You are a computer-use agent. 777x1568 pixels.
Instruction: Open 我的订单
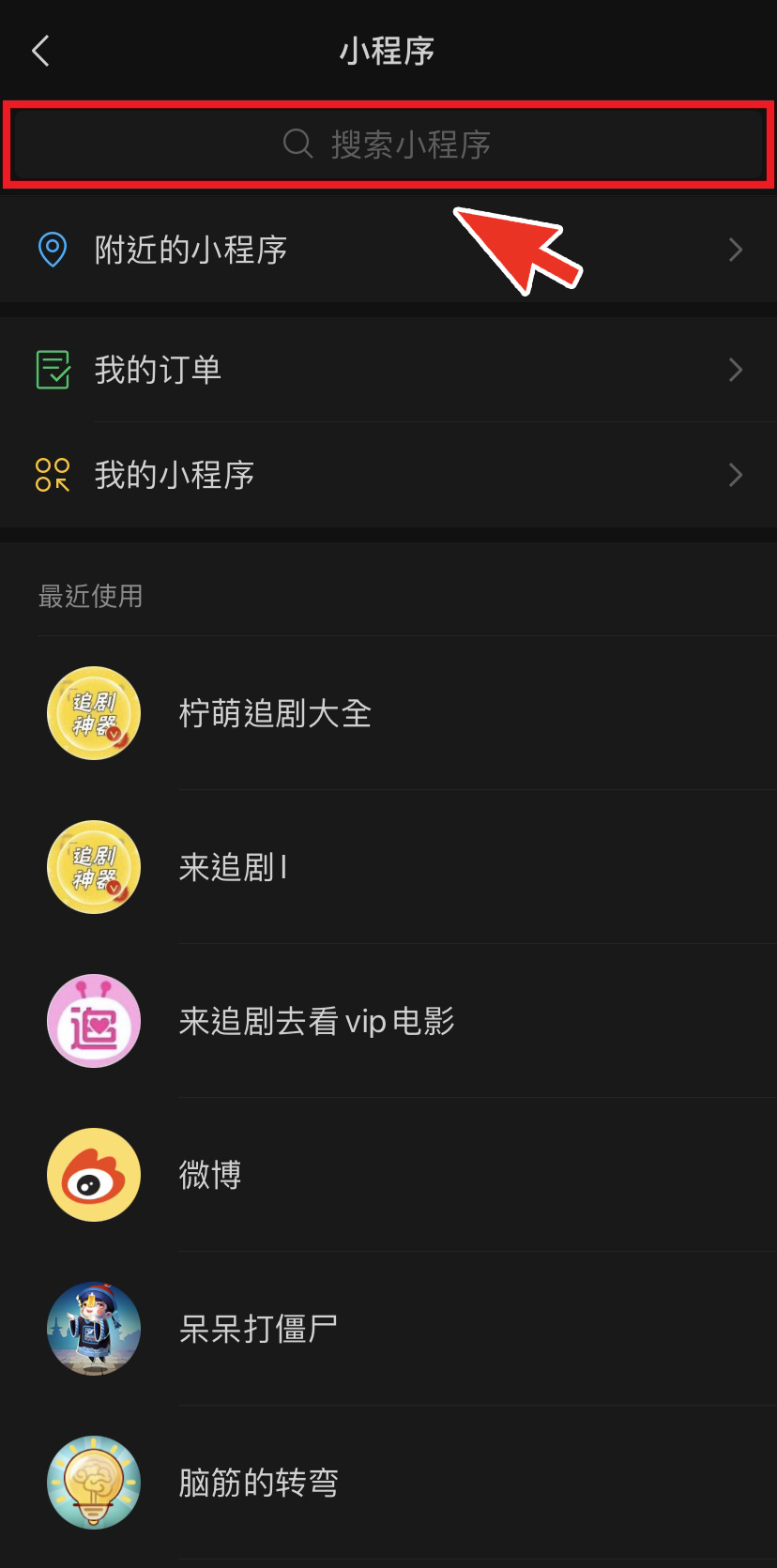pyautogui.click(x=388, y=370)
